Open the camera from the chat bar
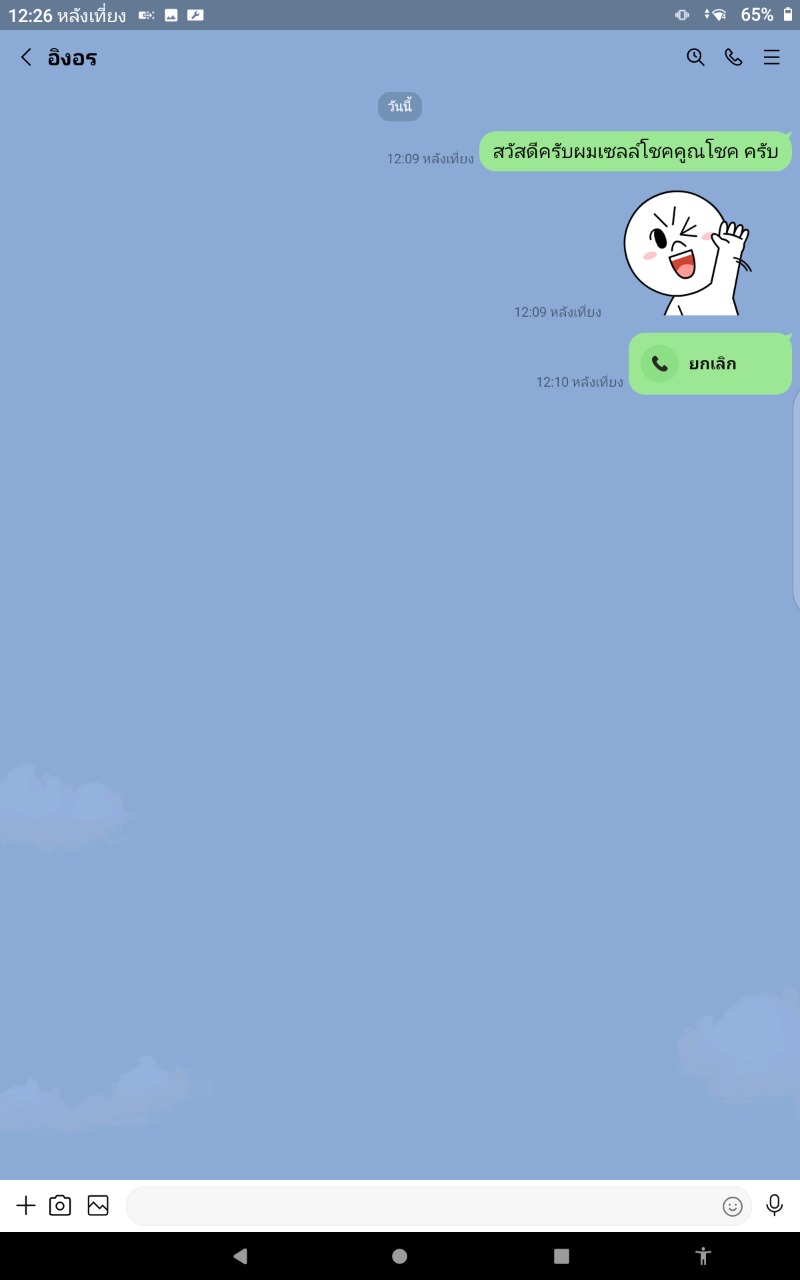 tap(60, 1206)
